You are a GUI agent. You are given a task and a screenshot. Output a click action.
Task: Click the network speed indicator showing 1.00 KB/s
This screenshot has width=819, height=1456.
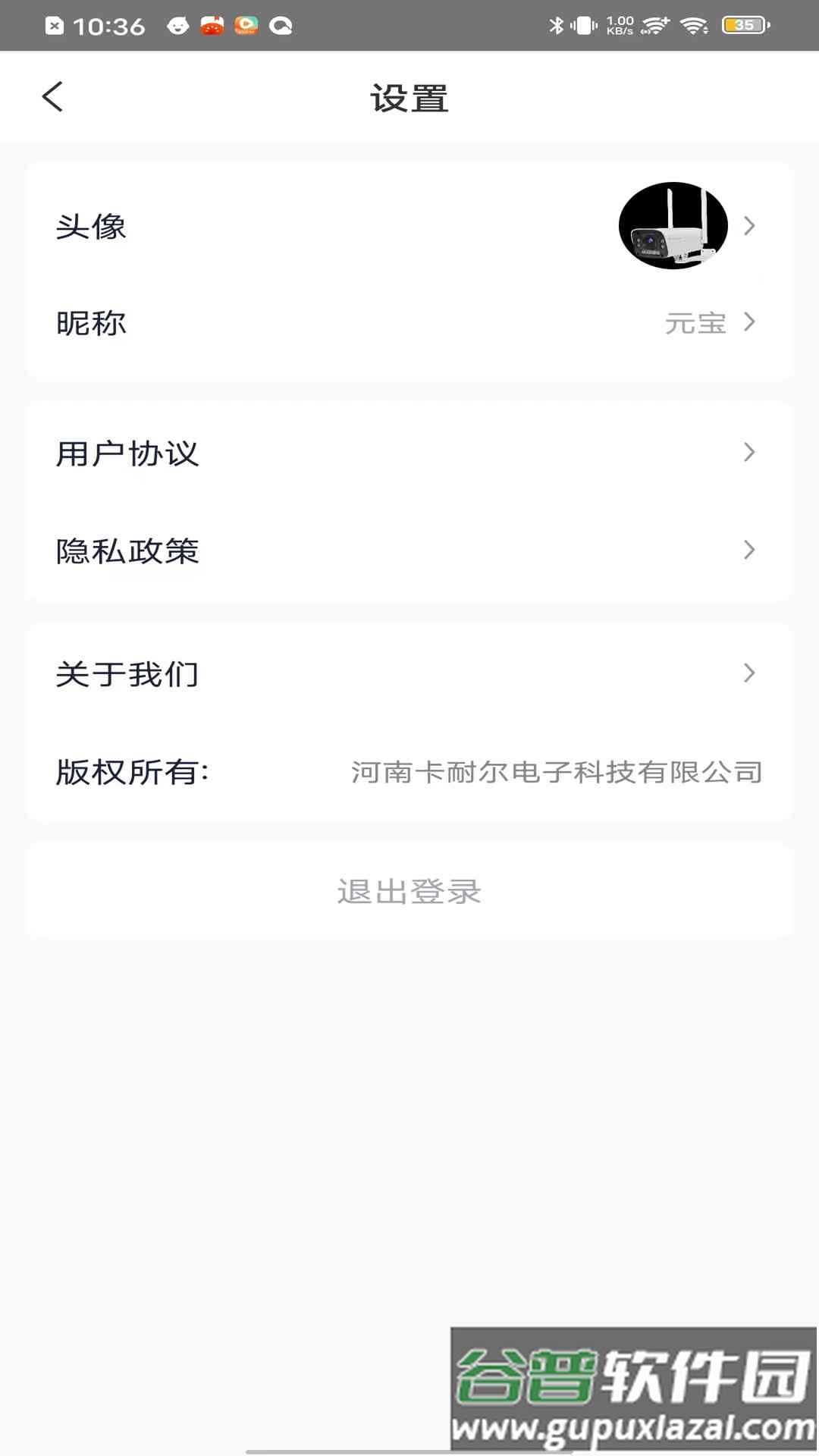tap(620, 24)
